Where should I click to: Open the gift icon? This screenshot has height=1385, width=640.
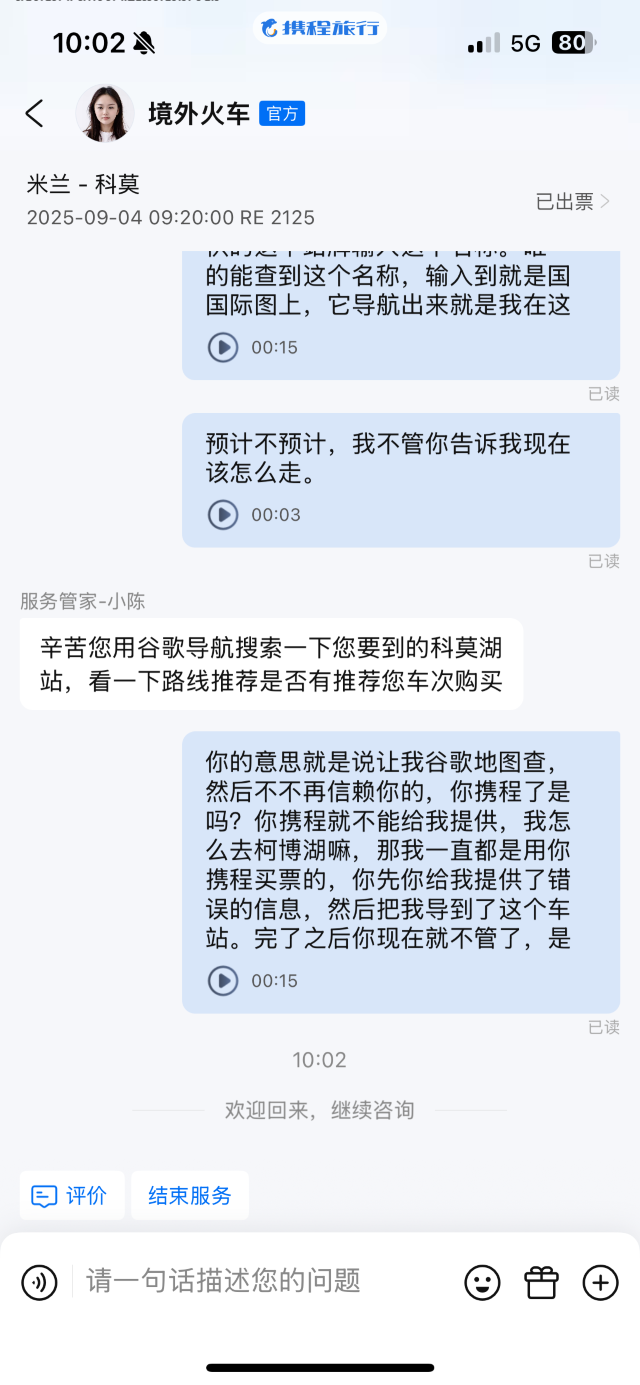point(541,1282)
